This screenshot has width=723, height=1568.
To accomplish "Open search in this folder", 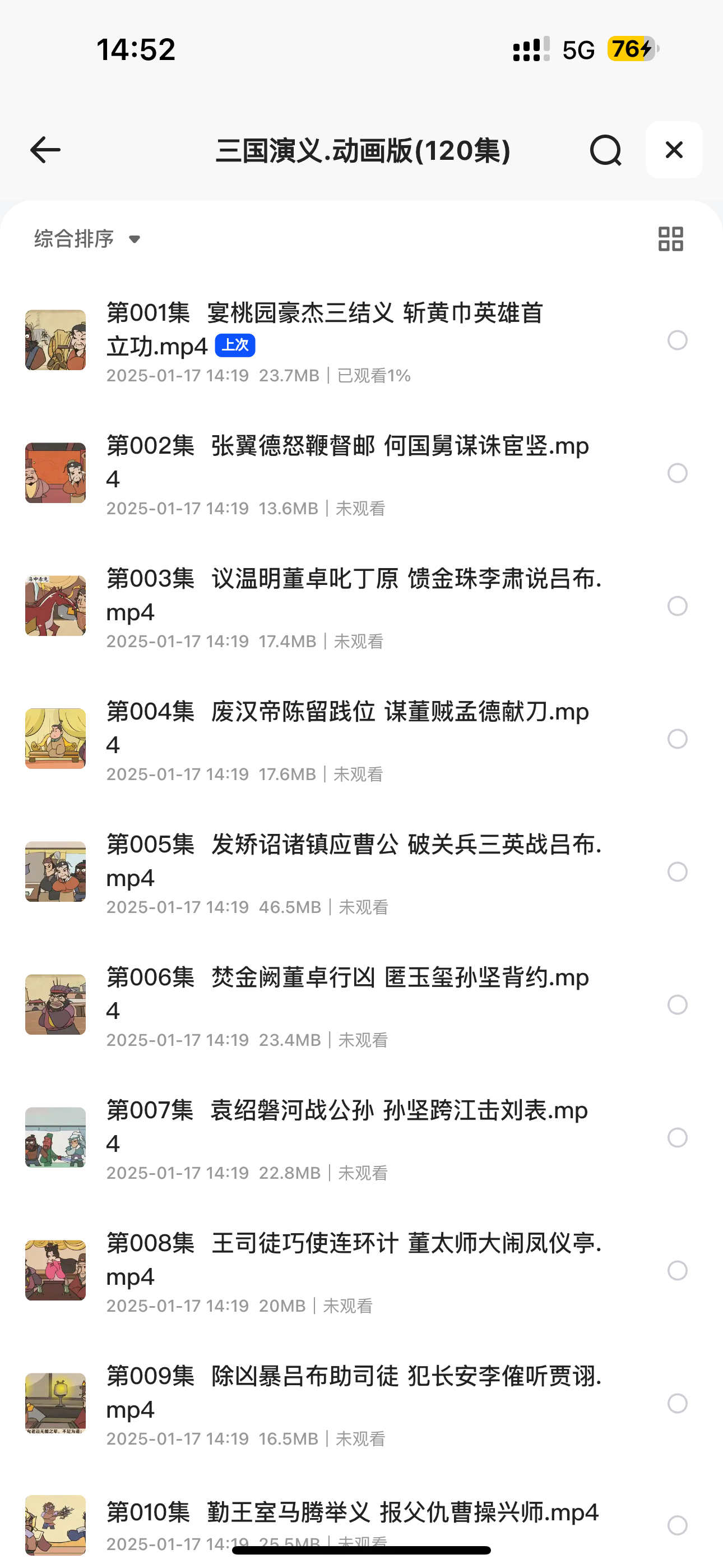I will point(605,150).
